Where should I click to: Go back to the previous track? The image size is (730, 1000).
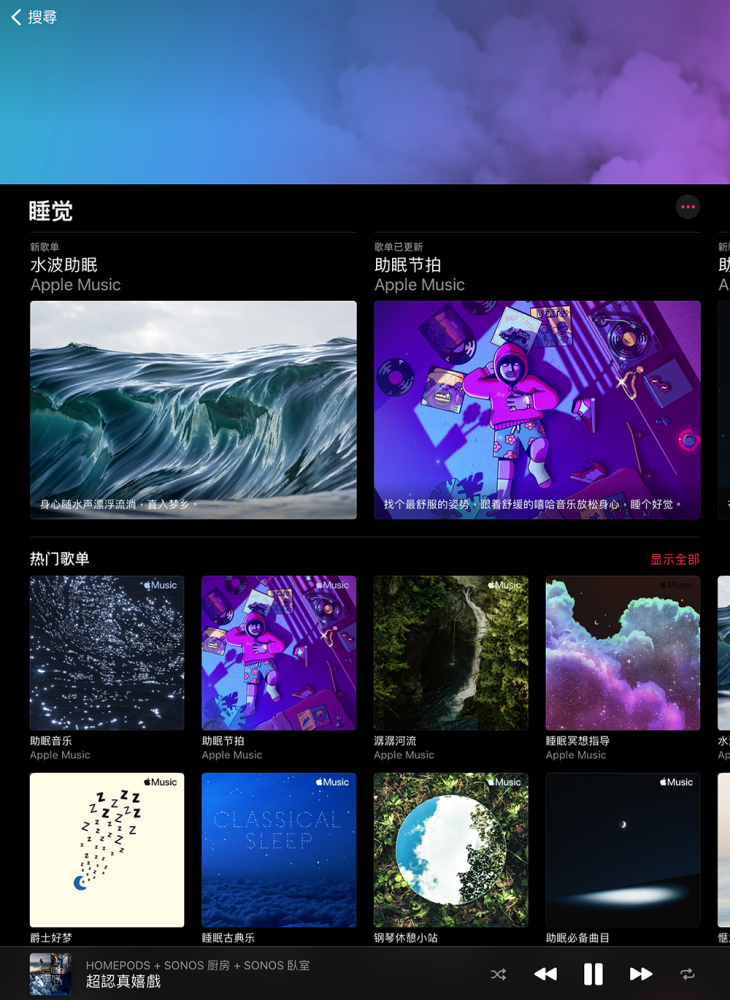(x=545, y=974)
